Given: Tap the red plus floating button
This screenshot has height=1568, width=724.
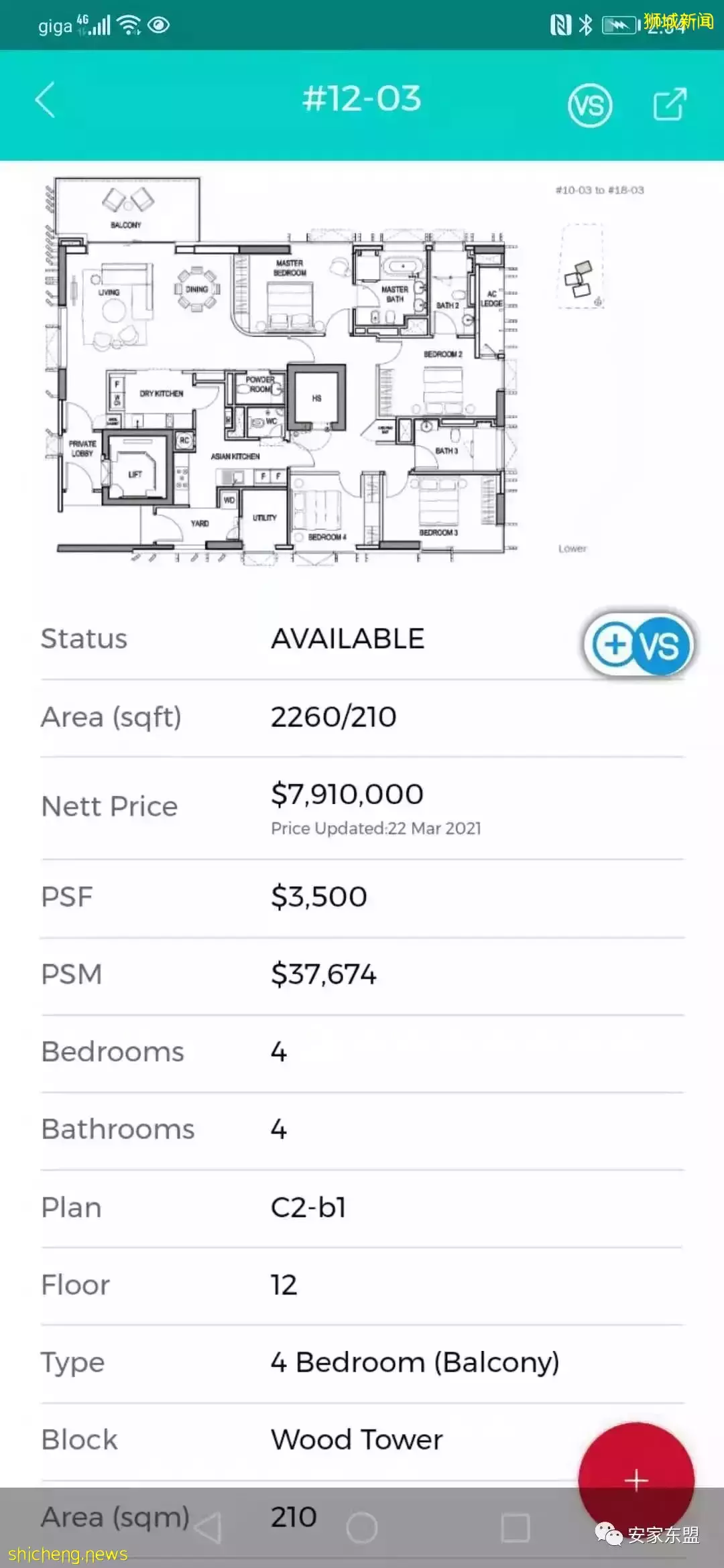Looking at the screenshot, I should 636,1480.
